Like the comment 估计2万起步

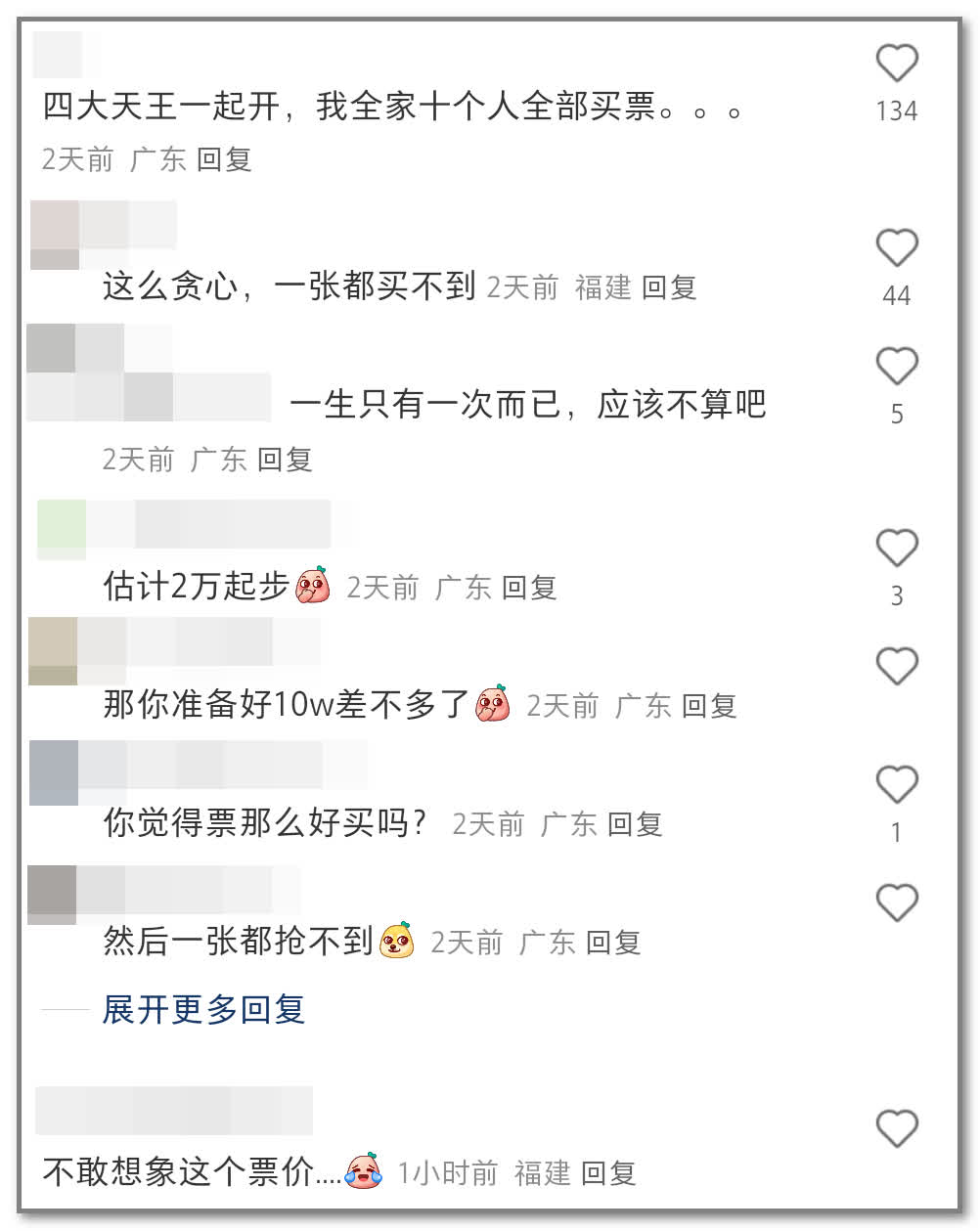[x=896, y=549]
